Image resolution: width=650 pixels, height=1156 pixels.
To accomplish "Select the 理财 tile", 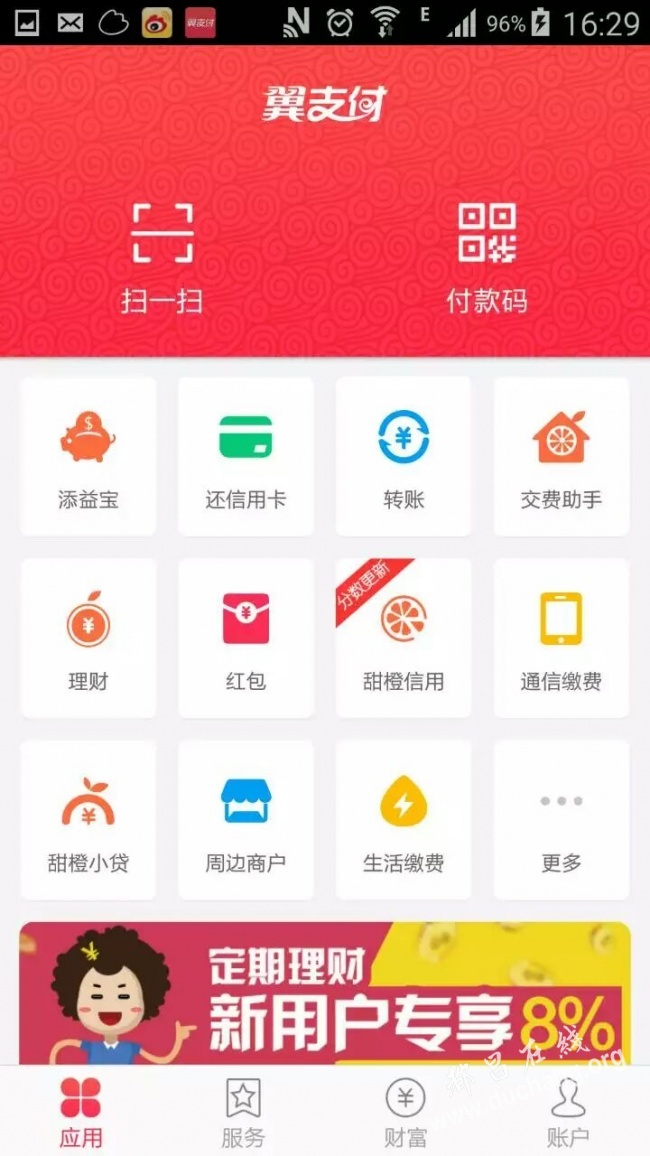I will (88, 638).
